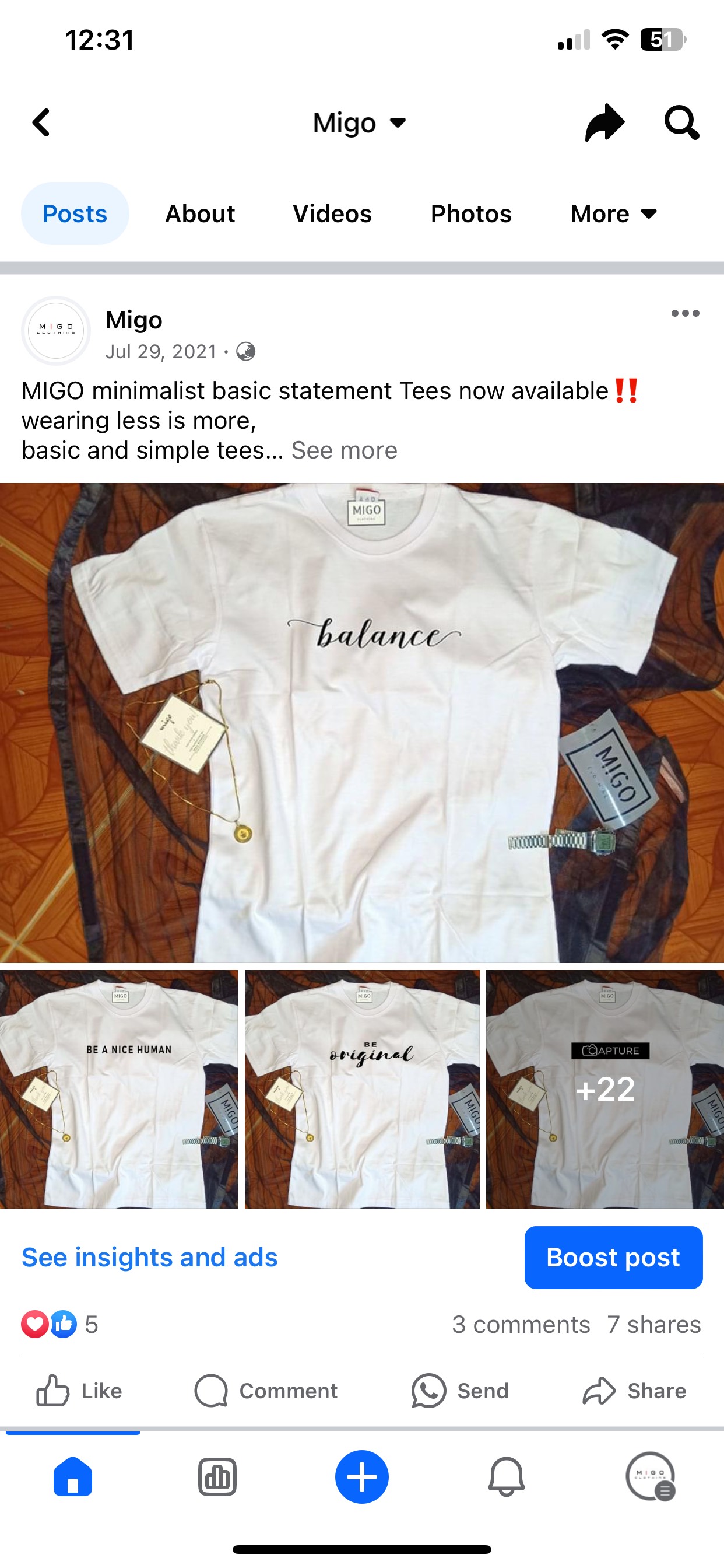The width and height of the screenshot is (724, 1568).
Task: Like the Migo post
Action: [79, 1391]
